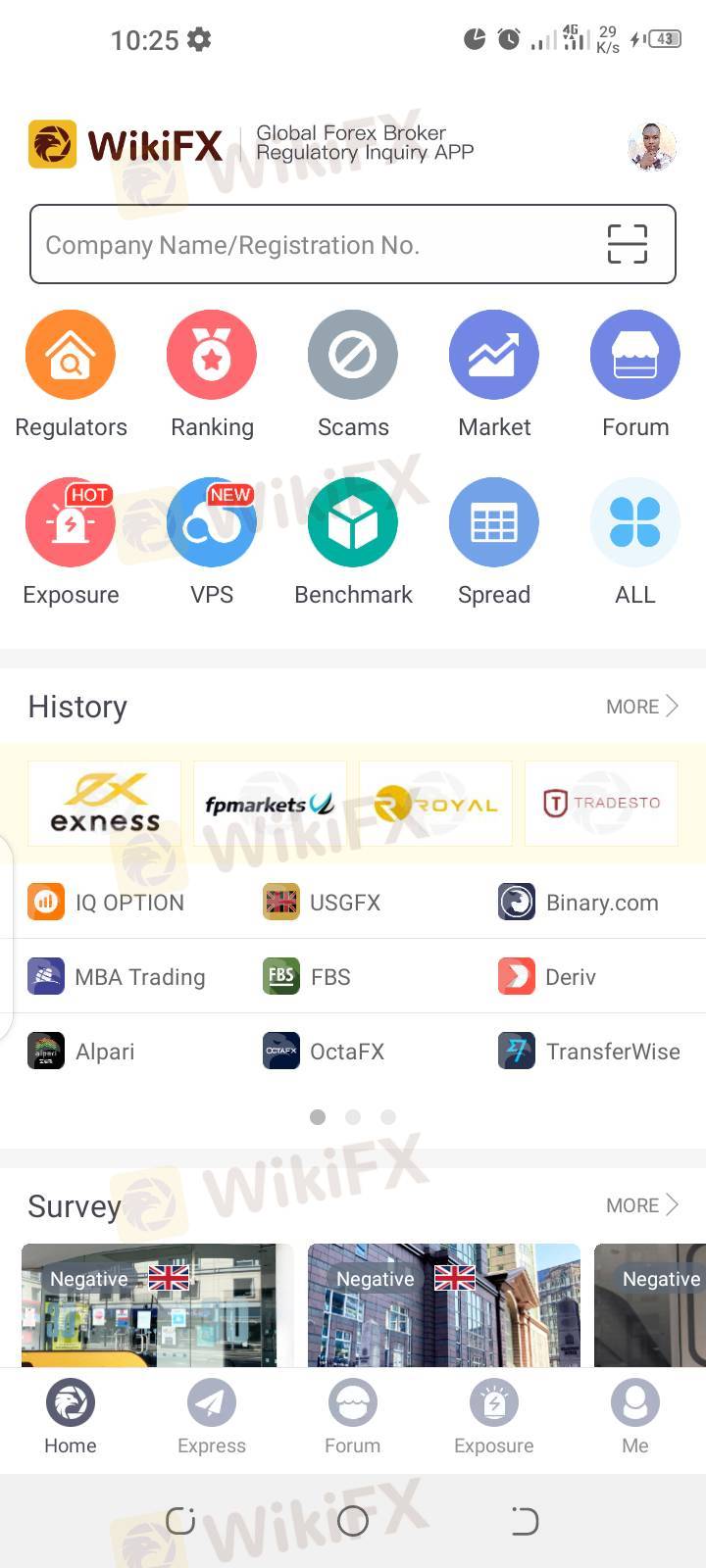This screenshot has height=1568, width=706.
Task: Switch to the Express tab
Action: click(x=212, y=1417)
